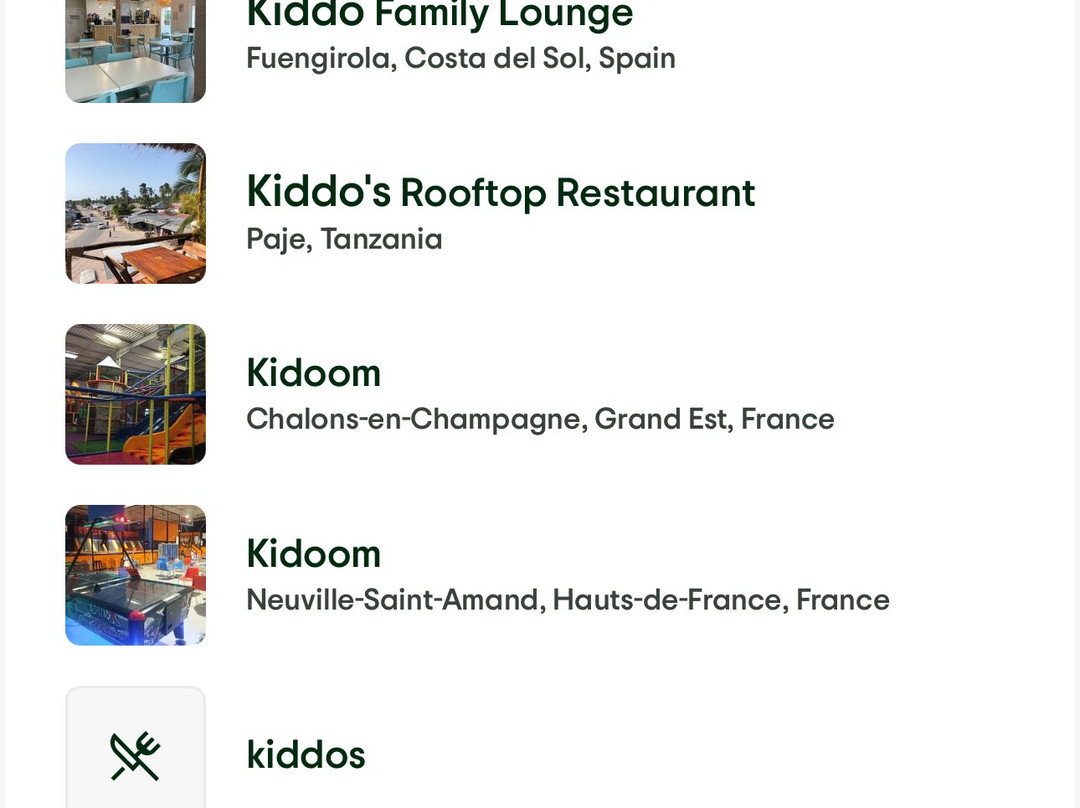Select Kiddo's Rooftop Restaurant in Paje
The width and height of the screenshot is (1080, 808).
[500, 193]
